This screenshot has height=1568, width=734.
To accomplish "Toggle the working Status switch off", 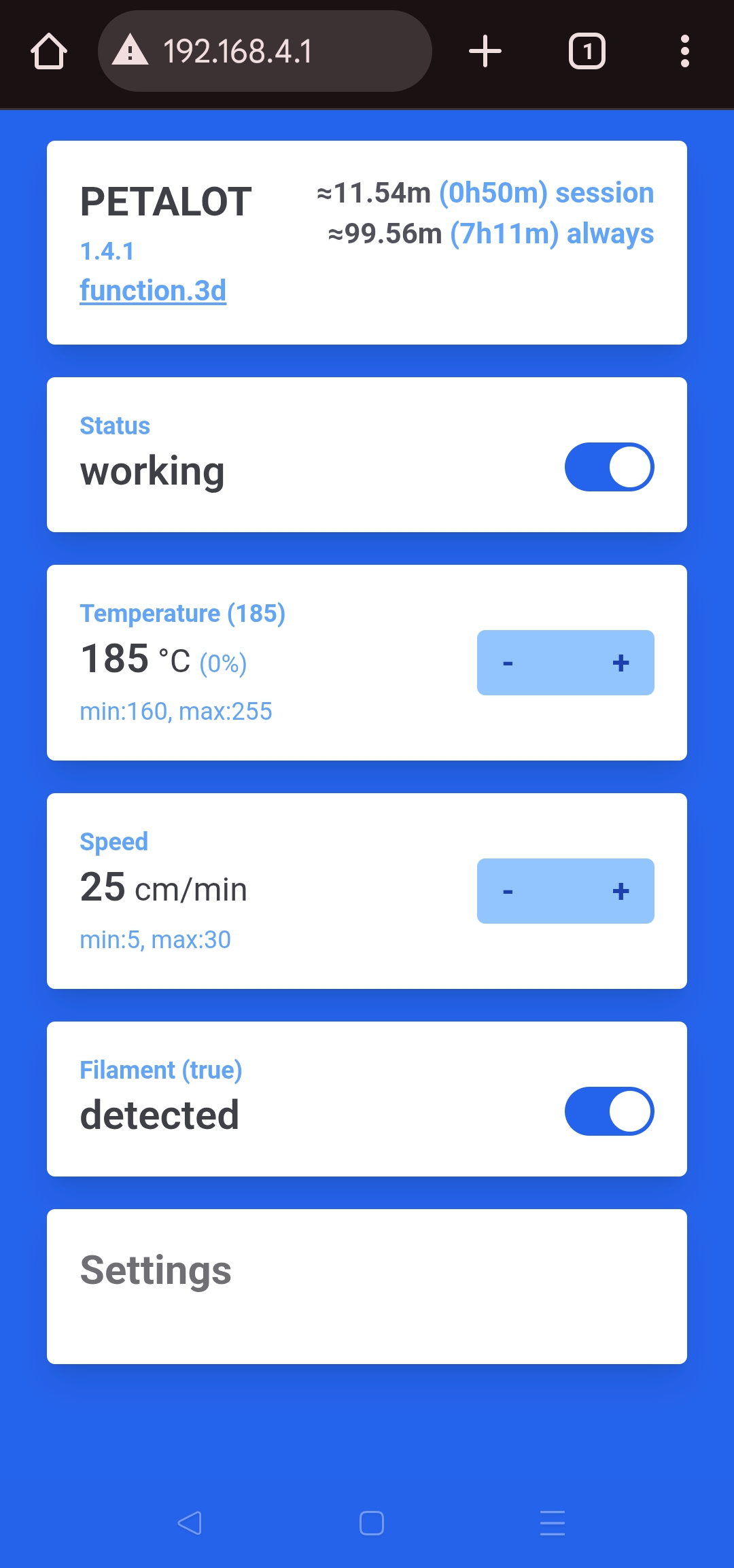I will pyautogui.click(x=609, y=467).
